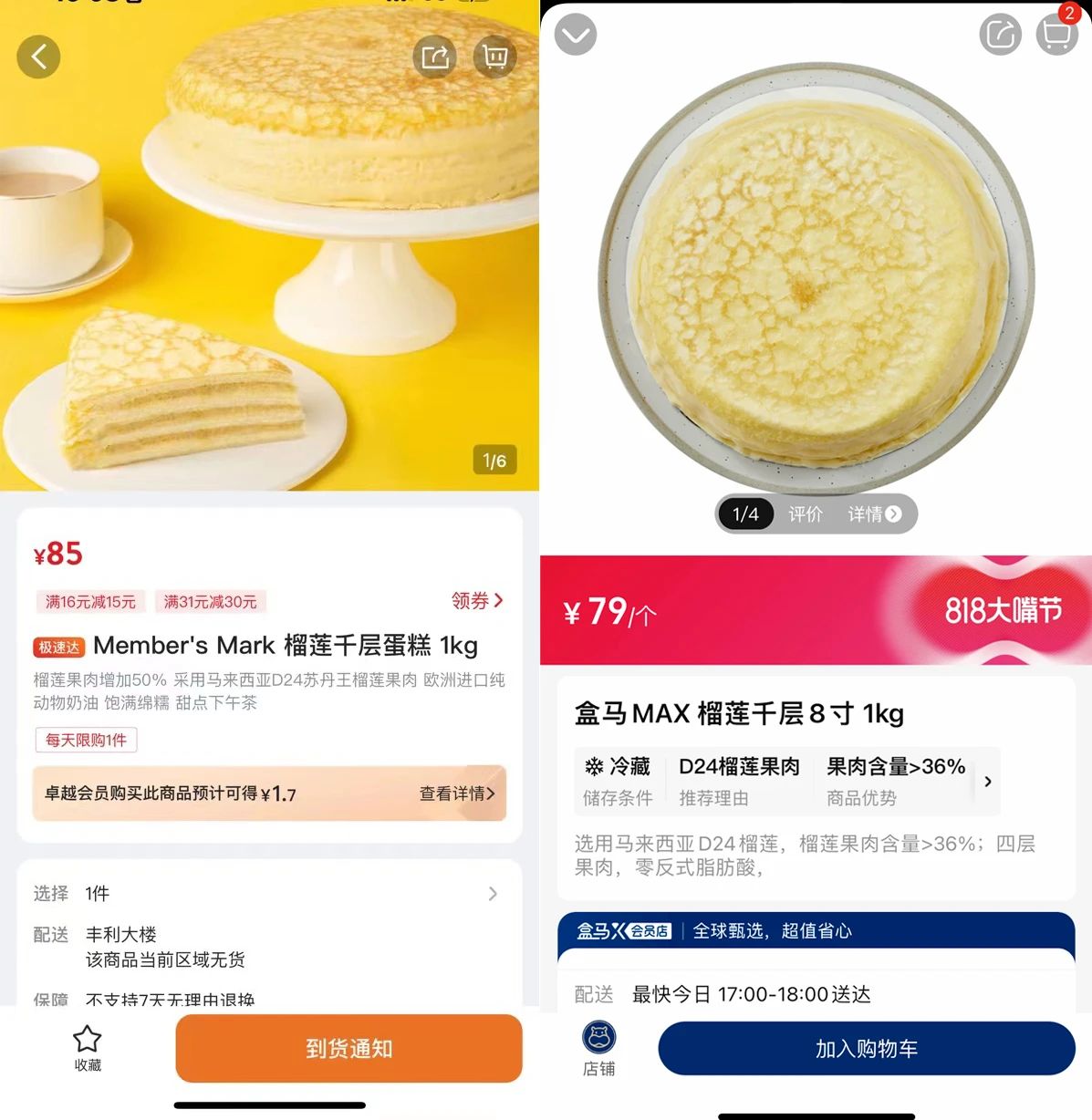Open the 店铺 store page

pyautogui.click(x=599, y=1048)
